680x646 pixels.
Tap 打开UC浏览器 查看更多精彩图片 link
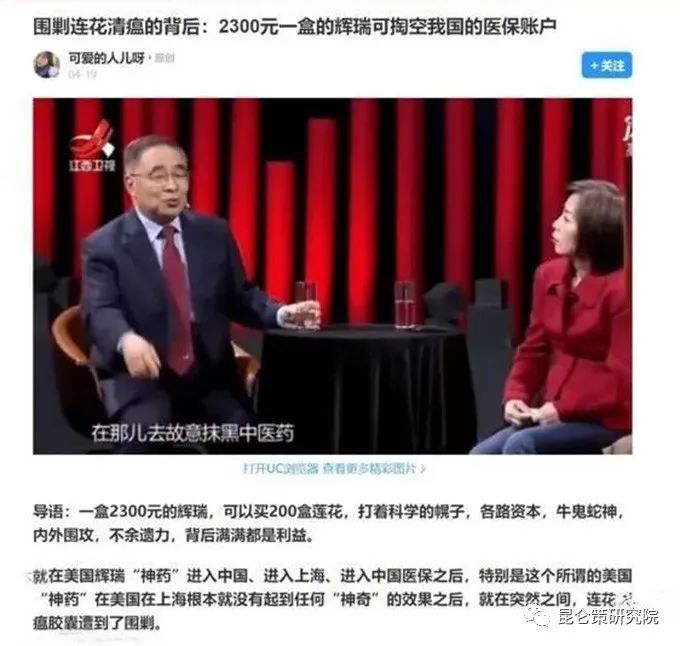(333, 468)
